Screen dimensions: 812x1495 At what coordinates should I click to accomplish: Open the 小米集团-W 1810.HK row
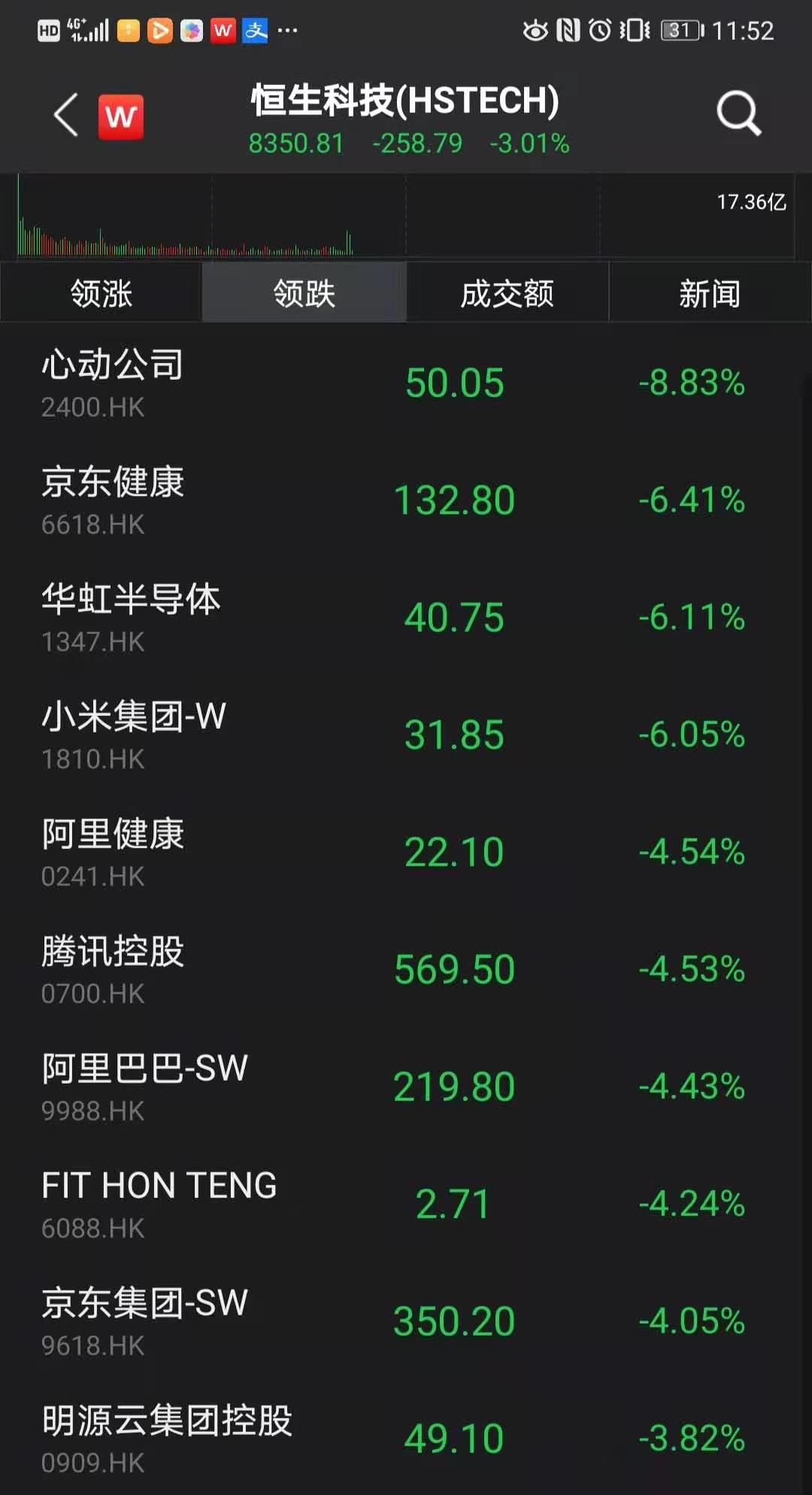[406, 735]
